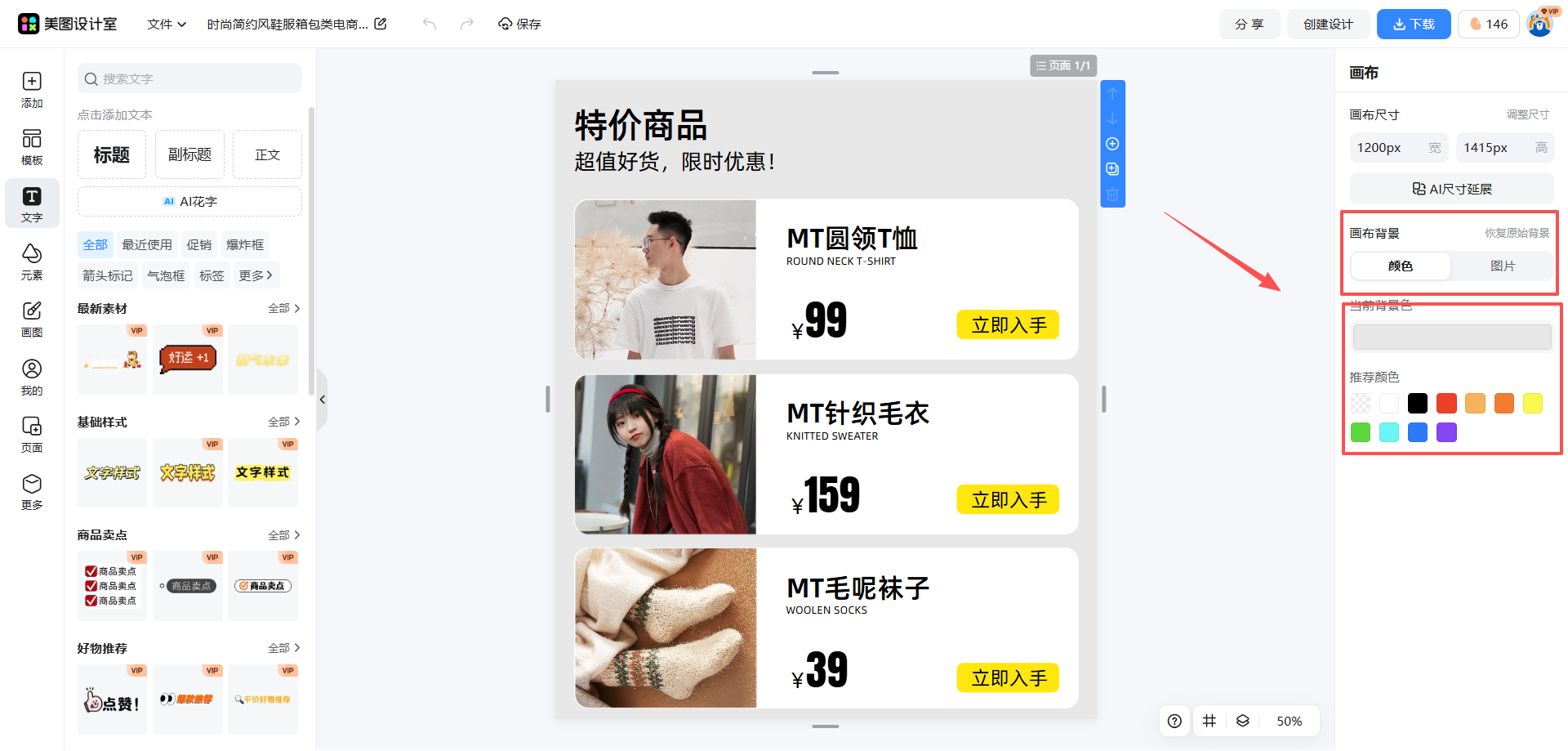The width and height of the screenshot is (1568, 751).
Task: Switch canvas background to 图片
Action: tap(1502, 266)
